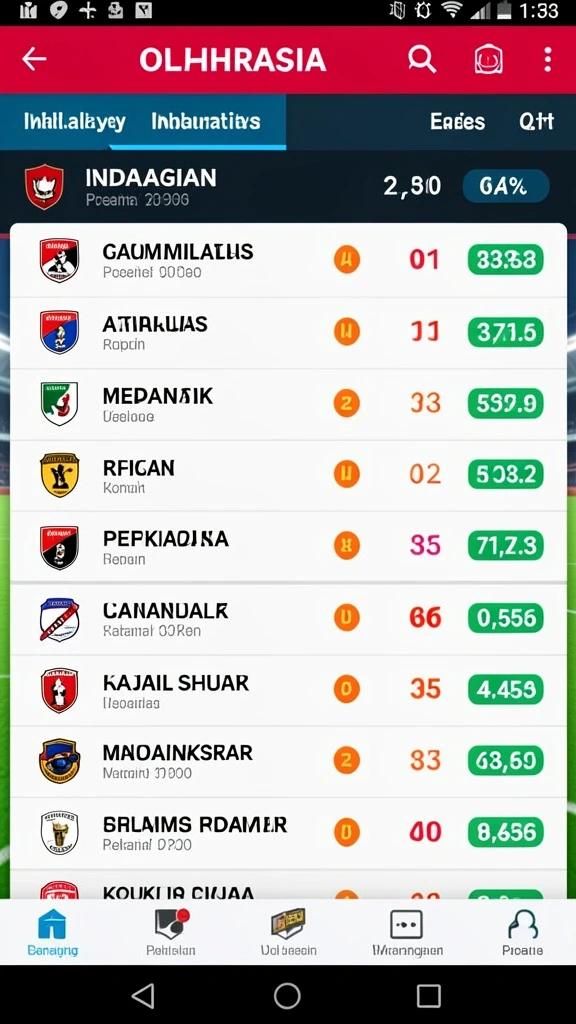Switch to the Uol beeein bottom tab
This screenshot has height=1024, width=576.
[x=288, y=933]
